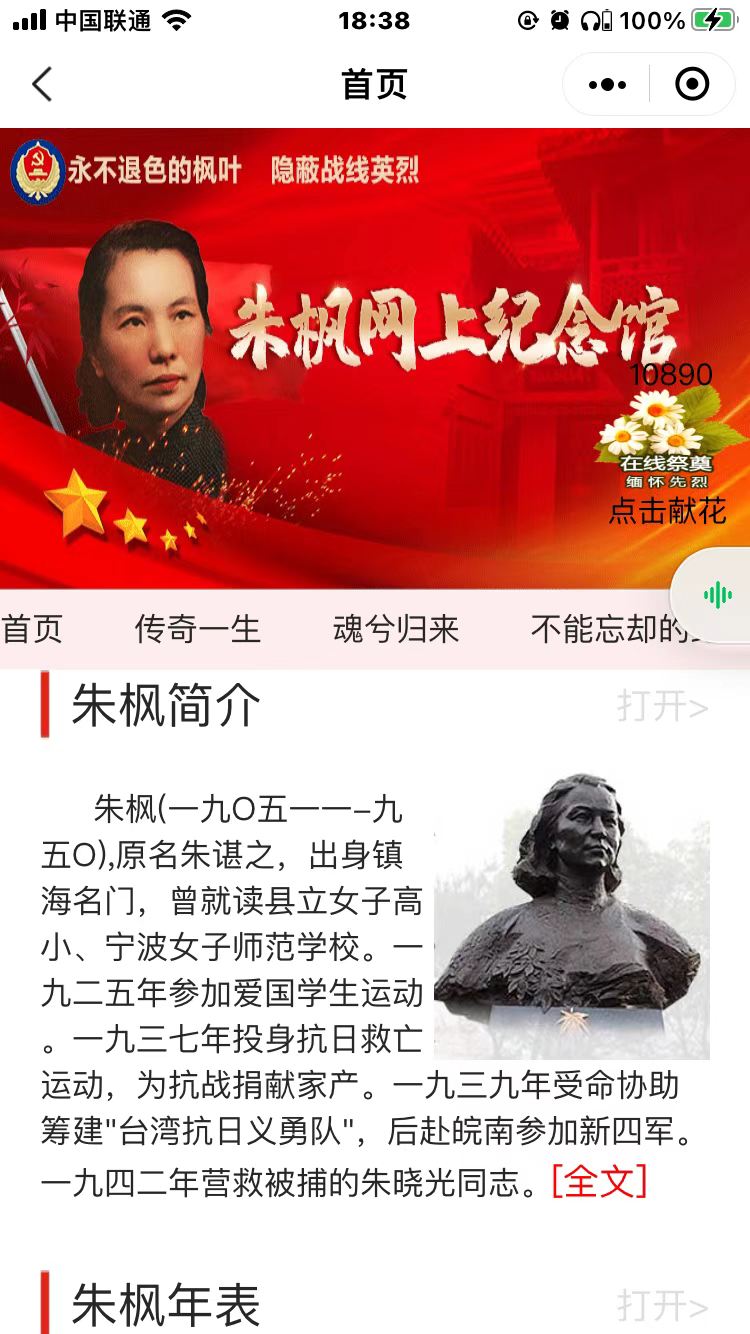Open the 魂兮归来 tab
Screen dimensions: 750x1334
(x=396, y=629)
